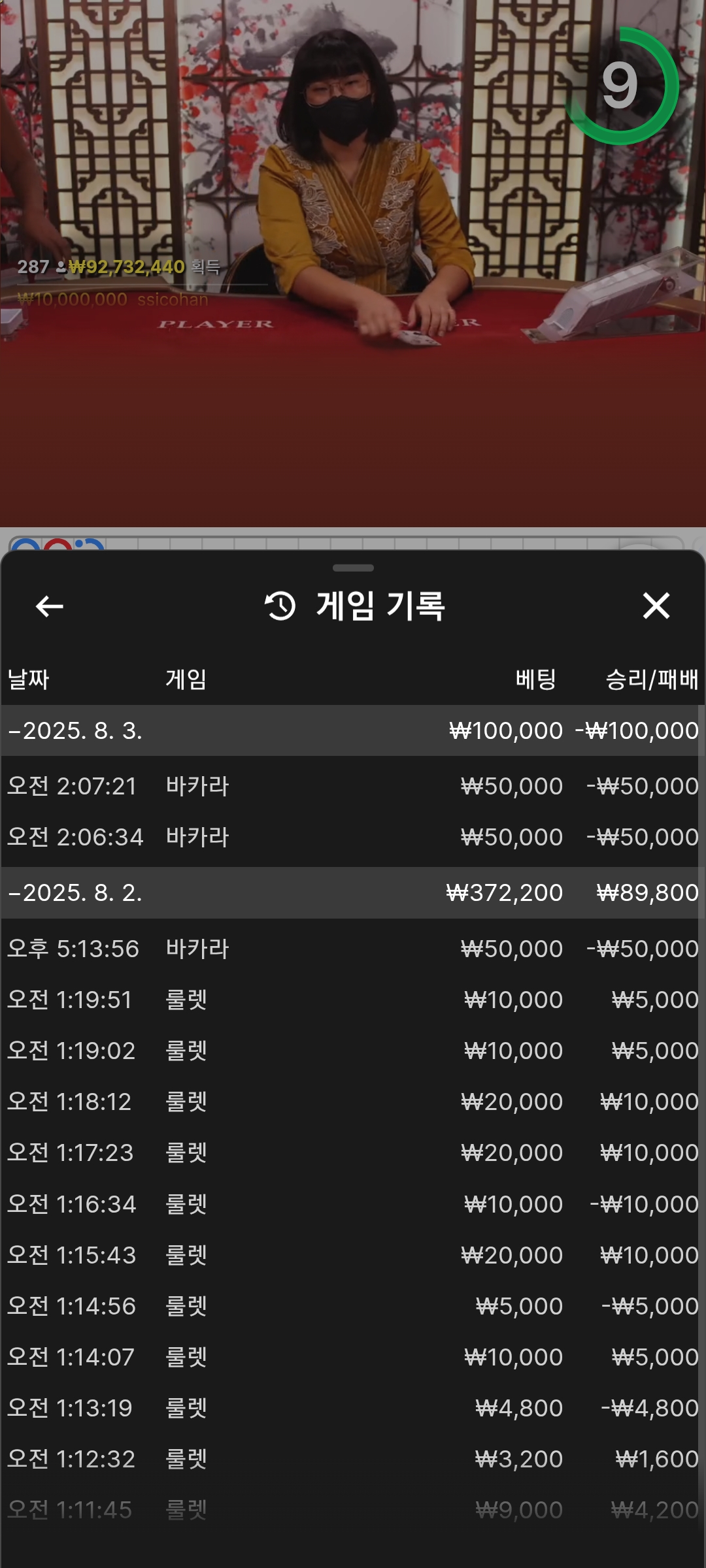Show details for 오전 1:14:56 룰렛

tap(353, 1306)
